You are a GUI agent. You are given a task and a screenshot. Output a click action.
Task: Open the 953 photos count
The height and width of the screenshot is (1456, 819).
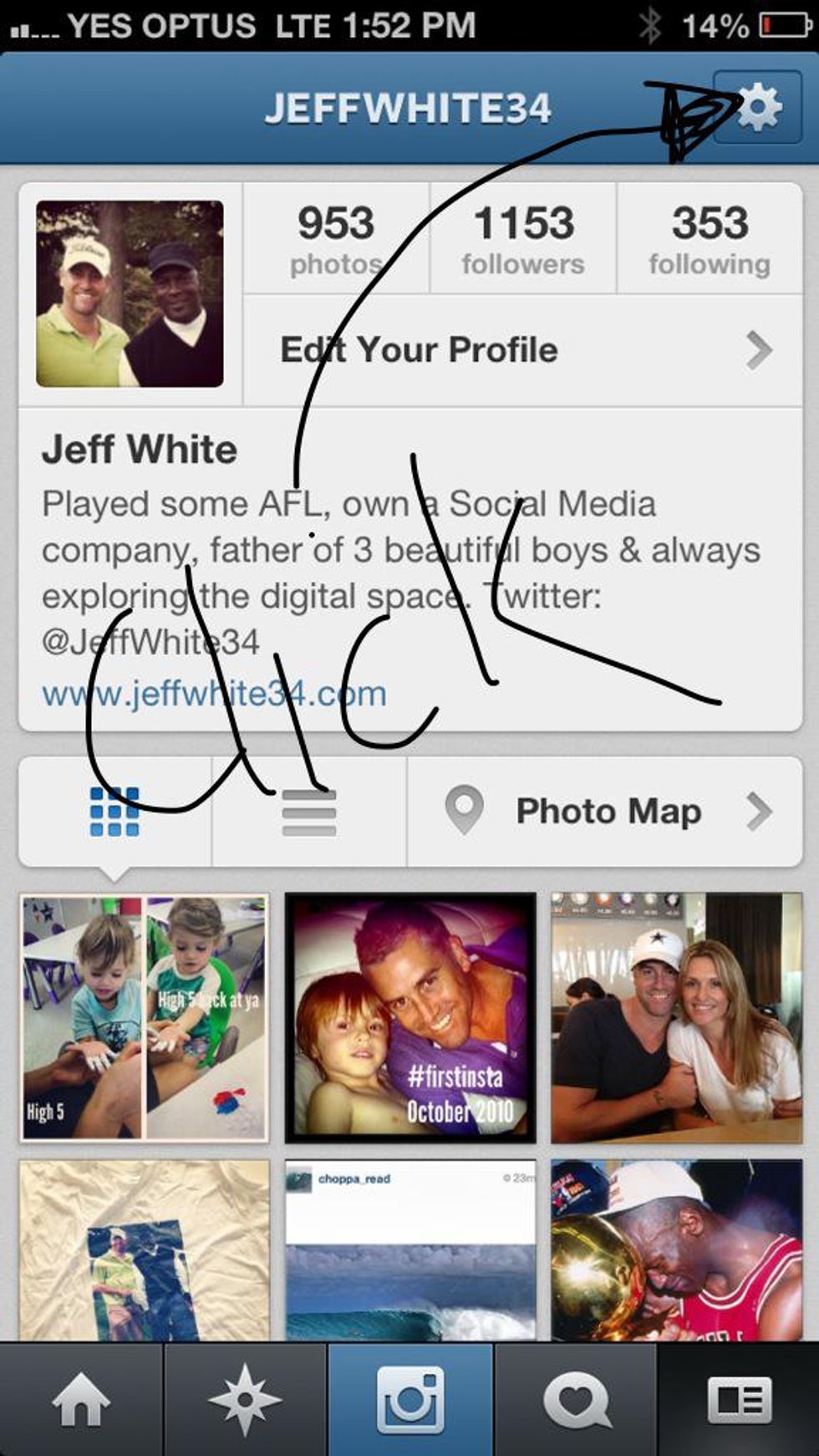tap(336, 239)
